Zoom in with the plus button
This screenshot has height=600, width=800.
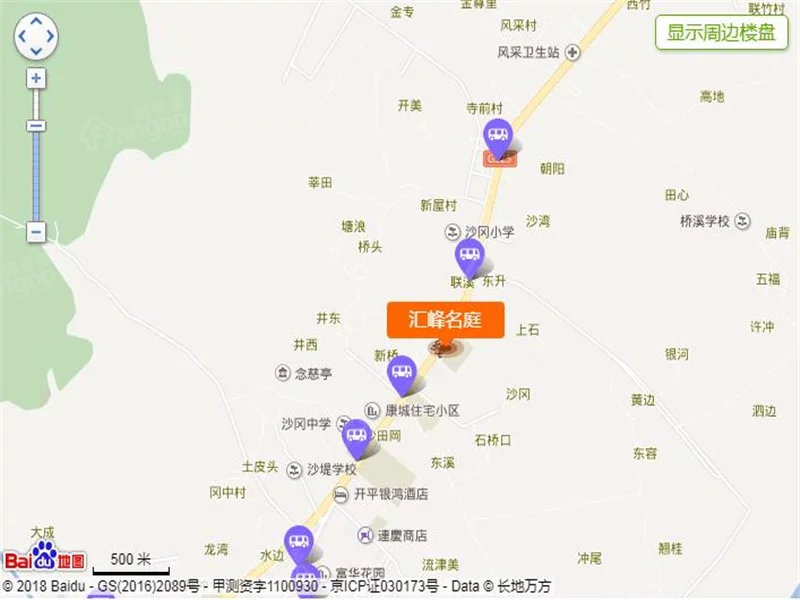pyautogui.click(x=36, y=78)
